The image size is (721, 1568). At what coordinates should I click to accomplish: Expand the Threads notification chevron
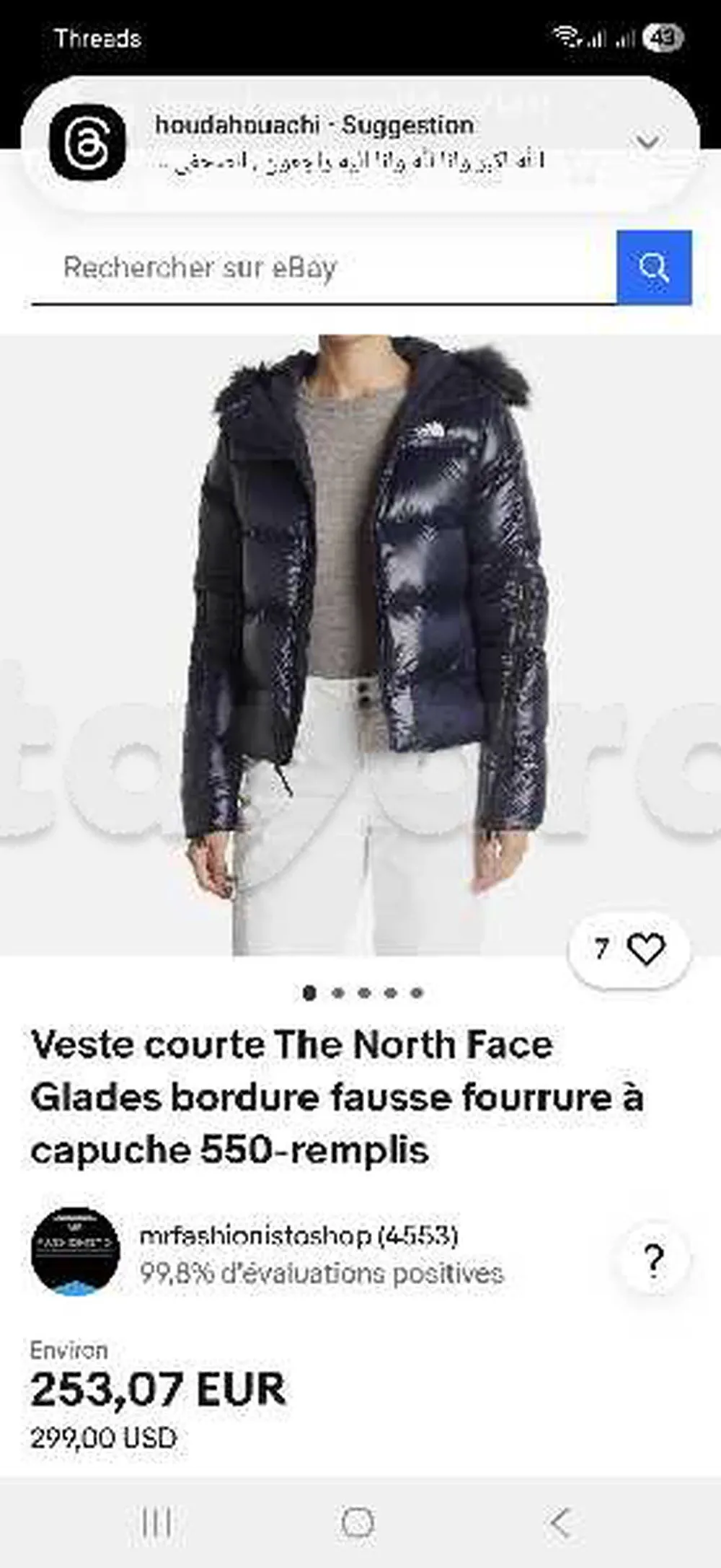tap(647, 142)
